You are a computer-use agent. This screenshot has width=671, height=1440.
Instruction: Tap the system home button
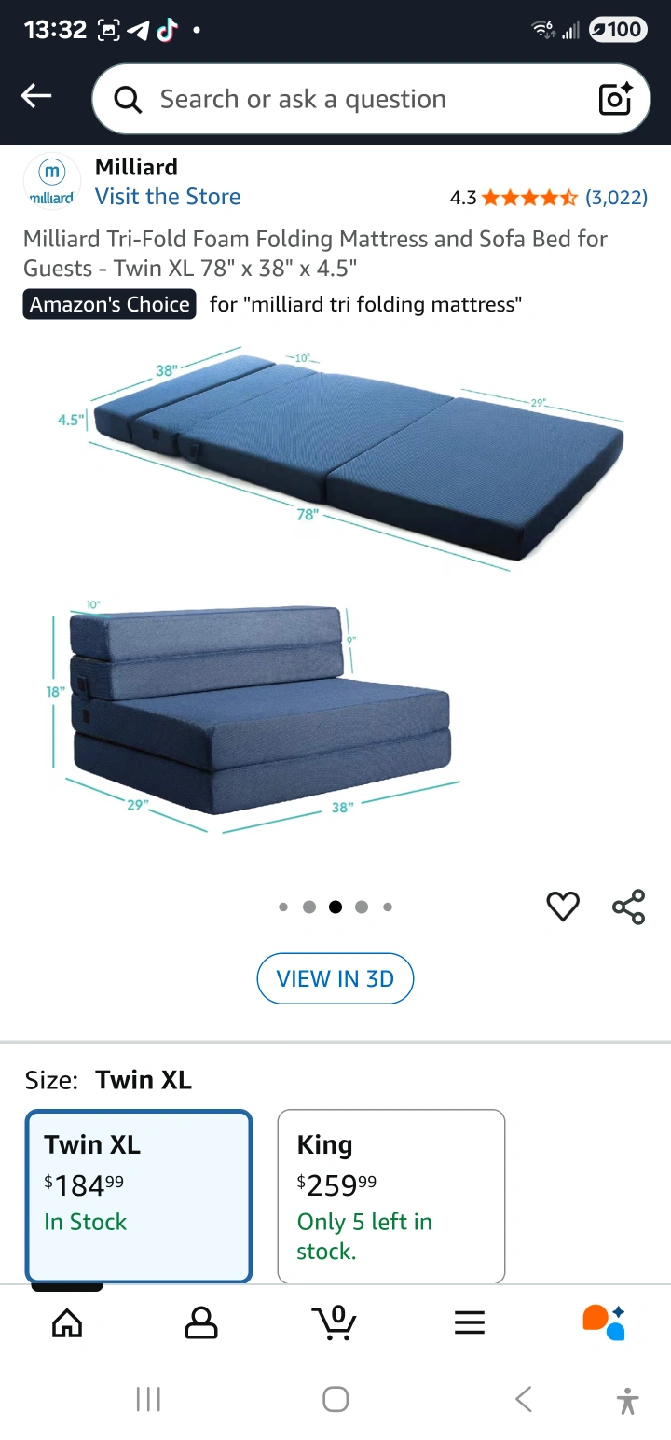pyautogui.click(x=335, y=1400)
